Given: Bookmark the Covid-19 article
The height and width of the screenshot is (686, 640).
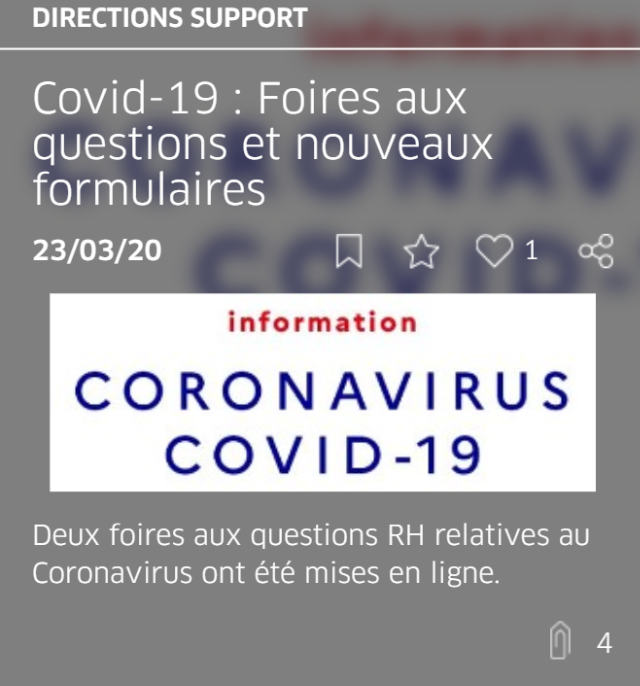Looking at the screenshot, I should [348, 251].
